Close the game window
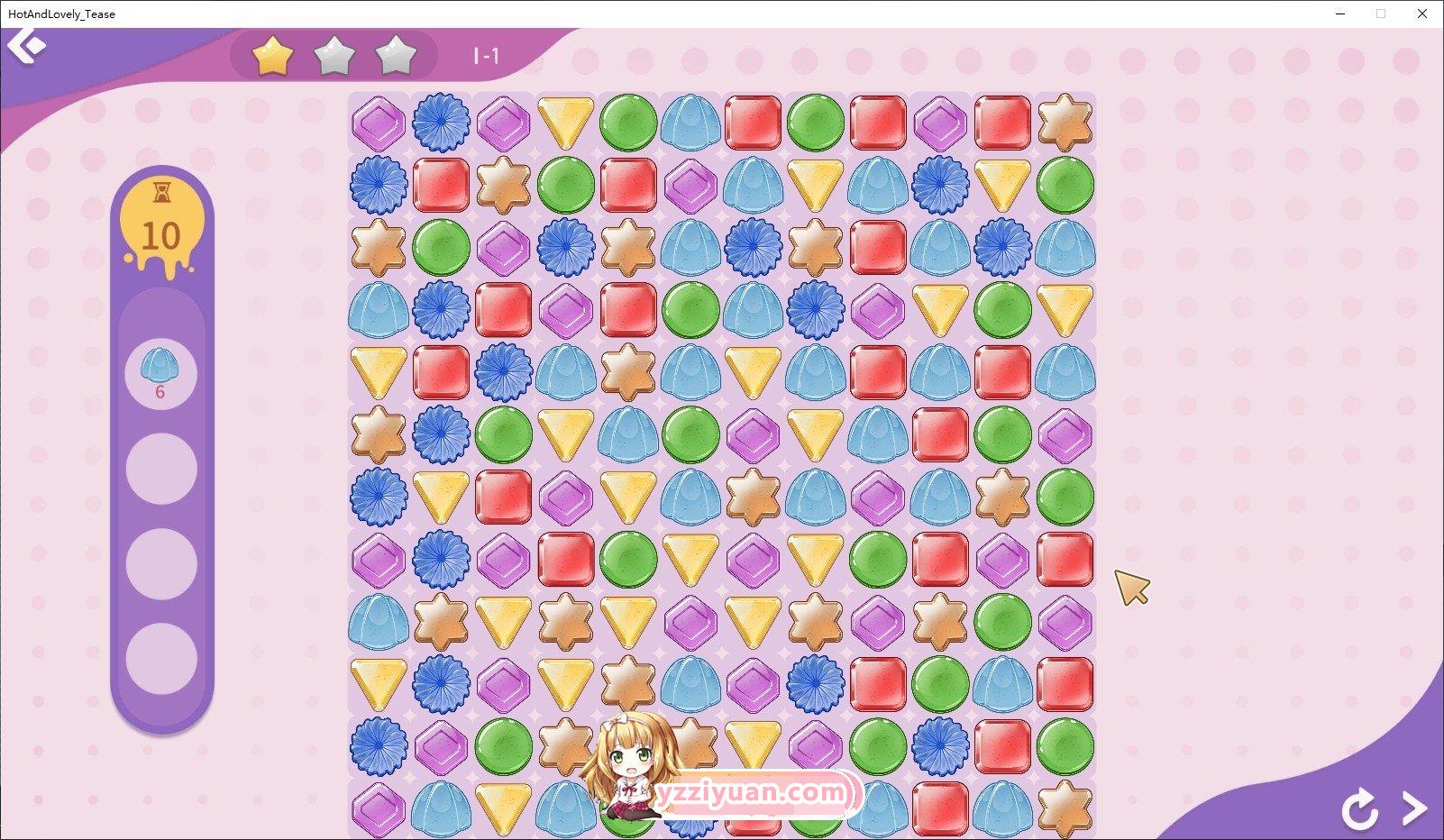Screen dimensions: 1444x840 (x=1421, y=14)
